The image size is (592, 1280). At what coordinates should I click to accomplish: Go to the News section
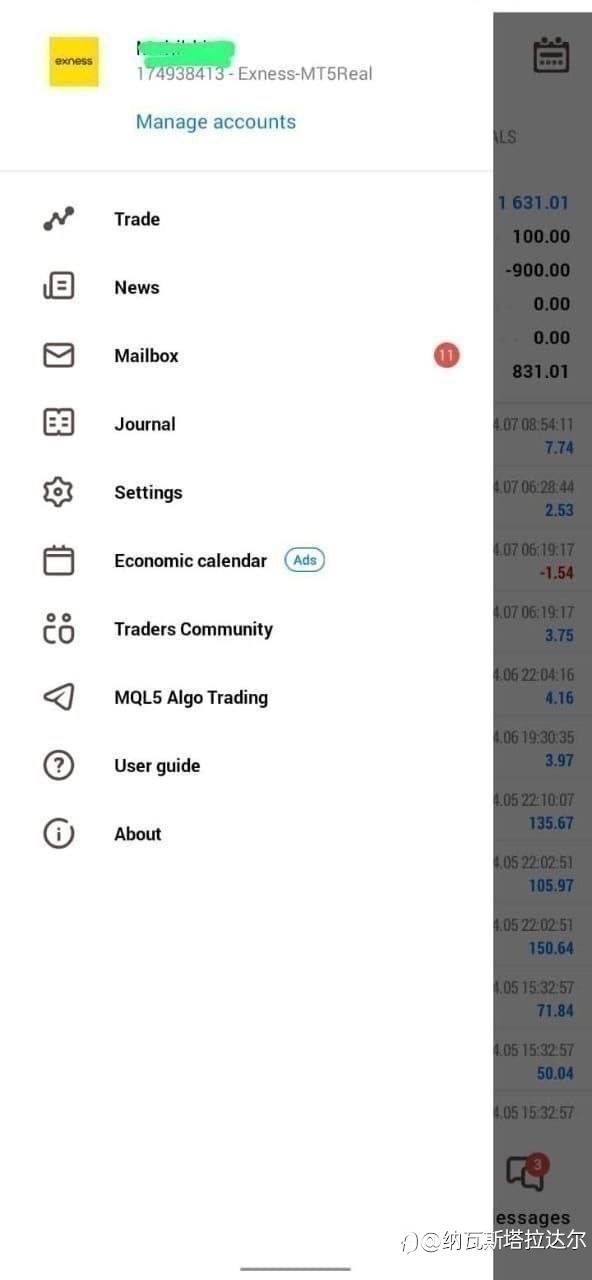coord(247,287)
